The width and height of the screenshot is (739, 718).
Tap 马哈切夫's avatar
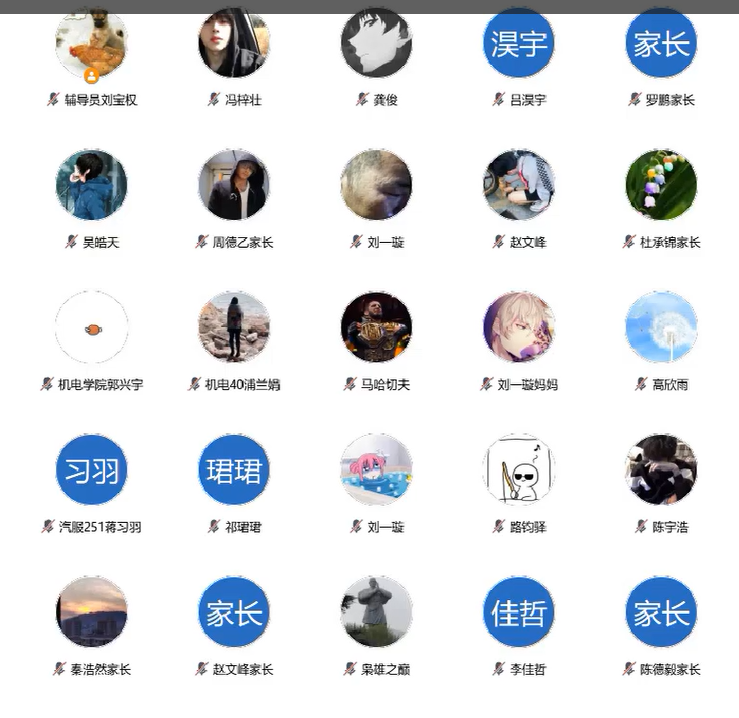click(x=376, y=327)
